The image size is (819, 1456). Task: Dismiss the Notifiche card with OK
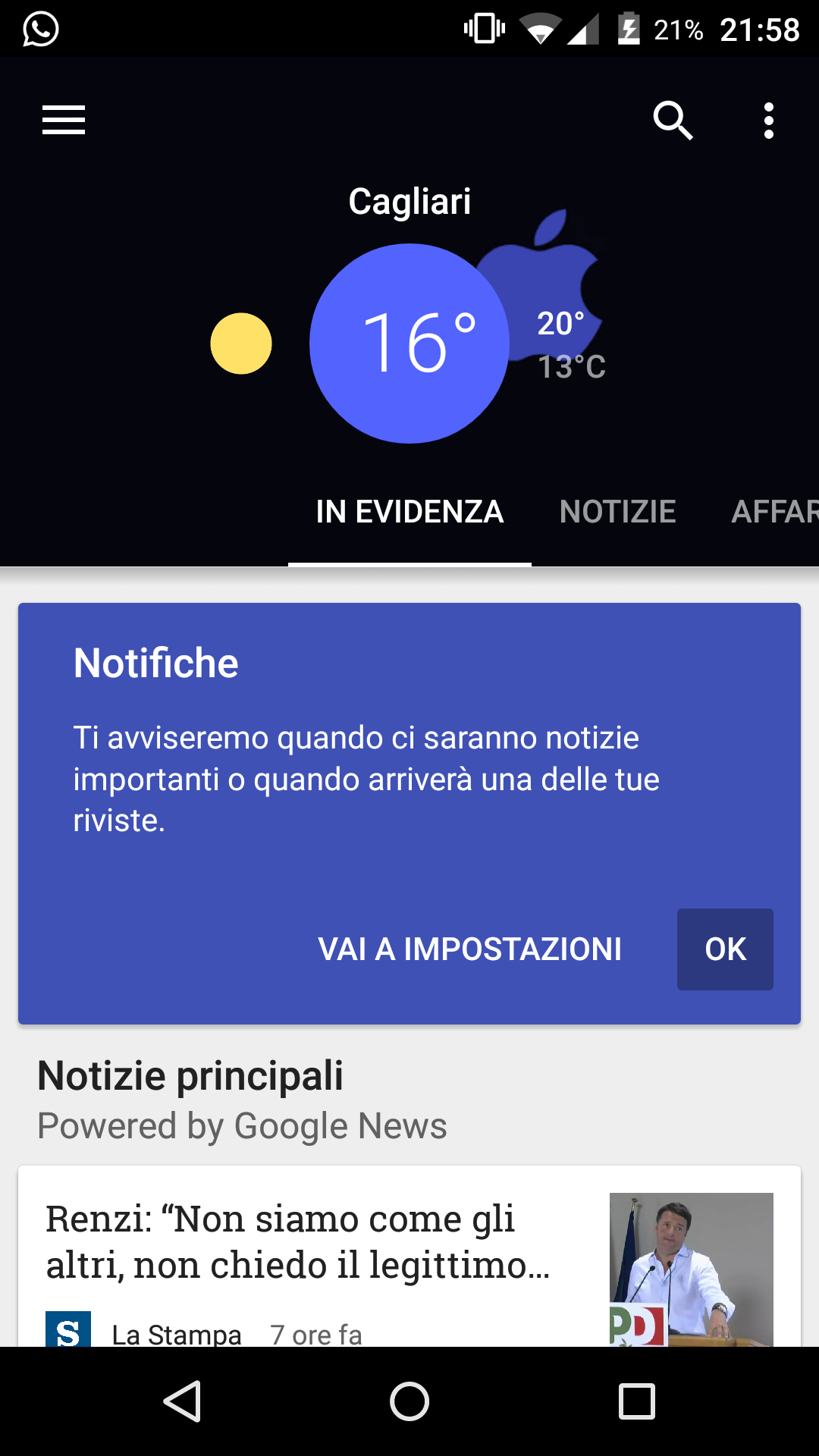pyautogui.click(x=725, y=949)
